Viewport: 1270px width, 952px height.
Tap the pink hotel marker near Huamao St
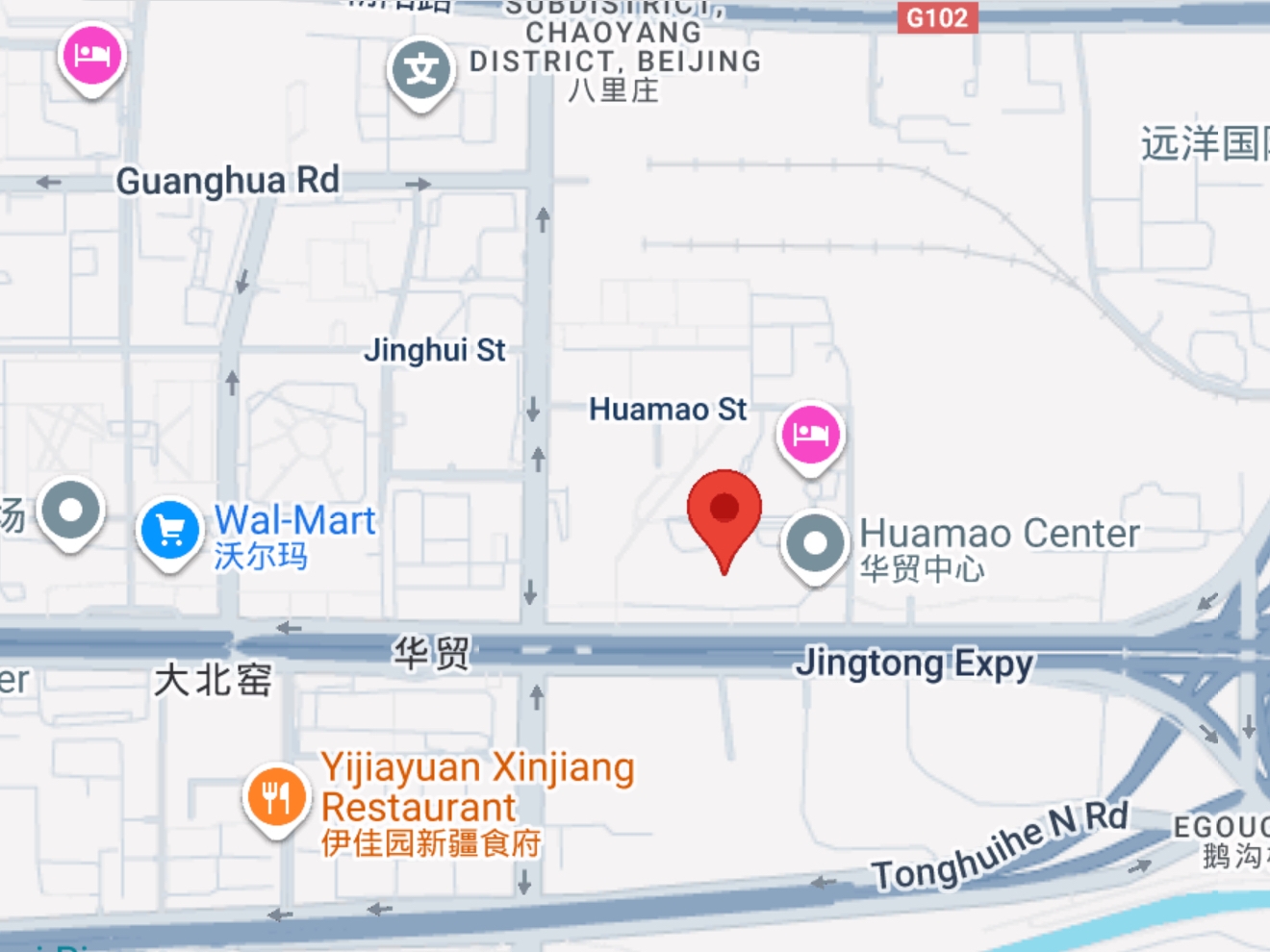810,435
